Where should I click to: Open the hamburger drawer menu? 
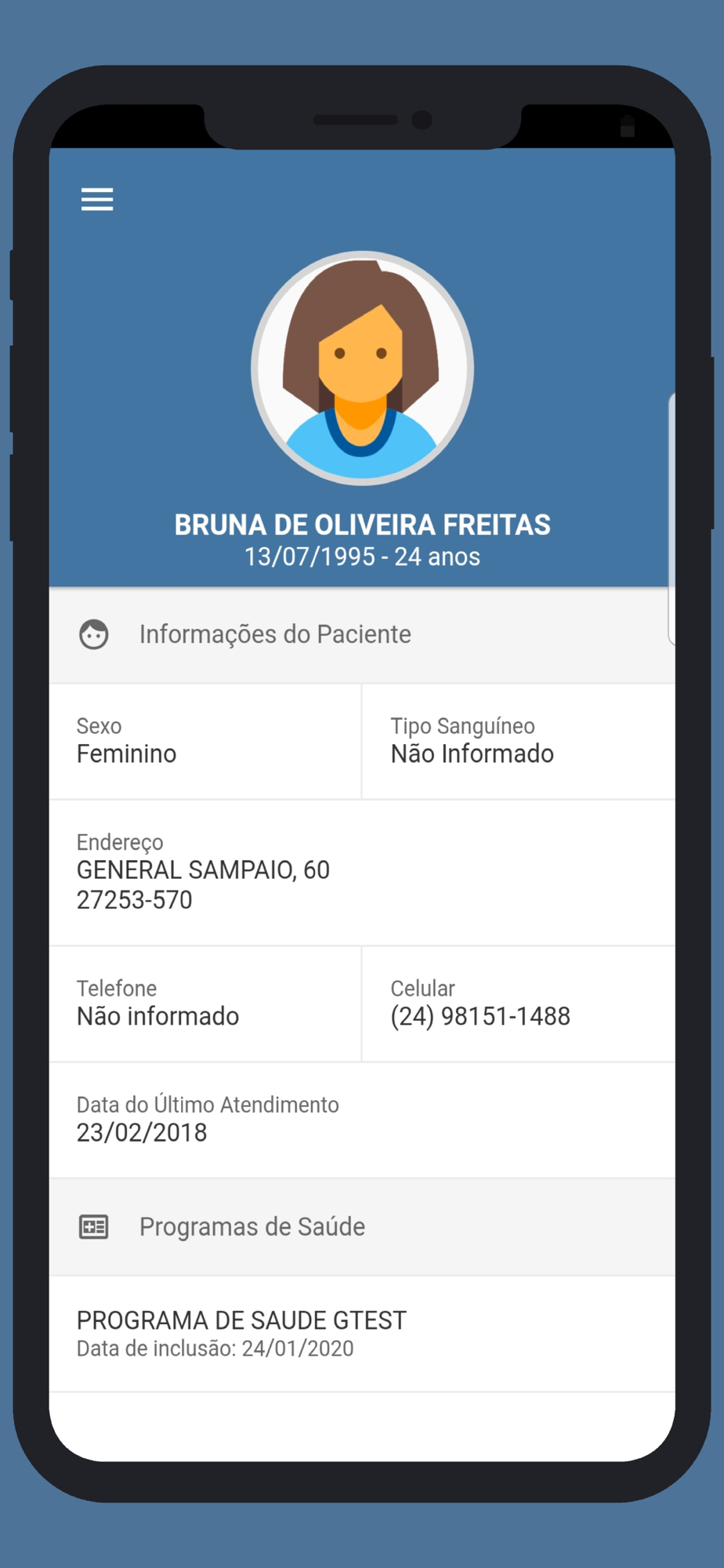point(97,199)
